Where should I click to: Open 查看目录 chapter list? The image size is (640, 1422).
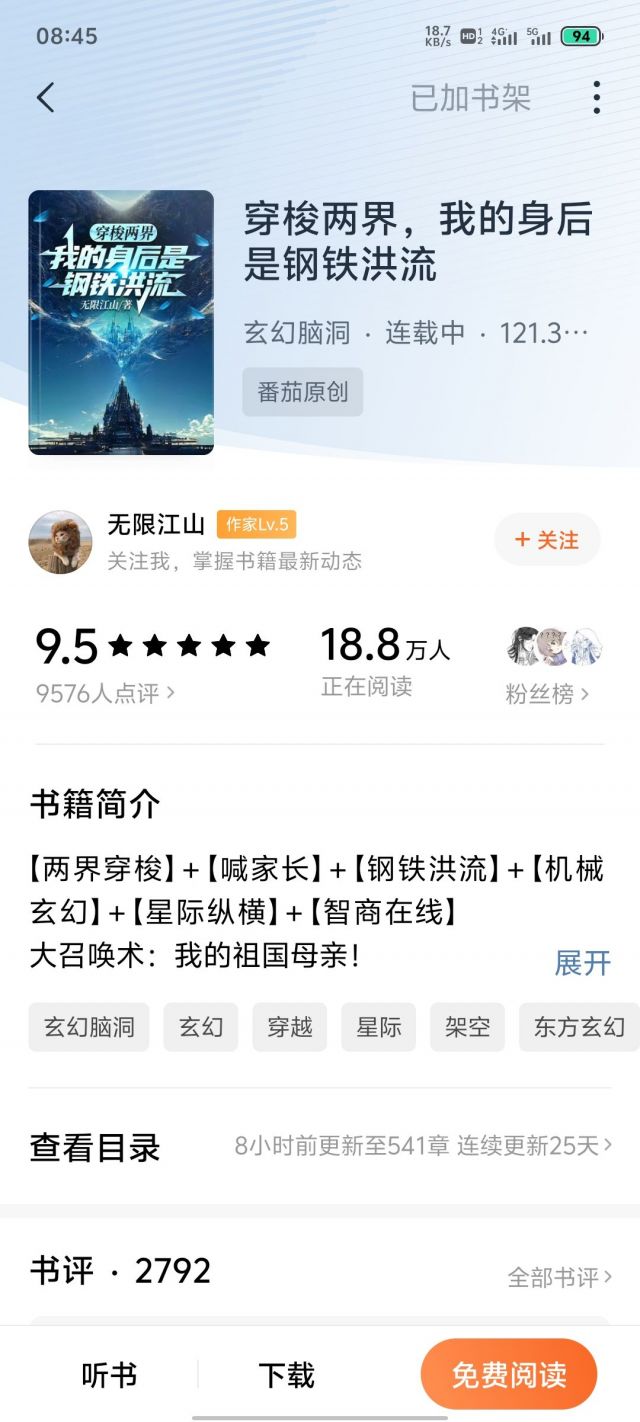click(x=95, y=1147)
